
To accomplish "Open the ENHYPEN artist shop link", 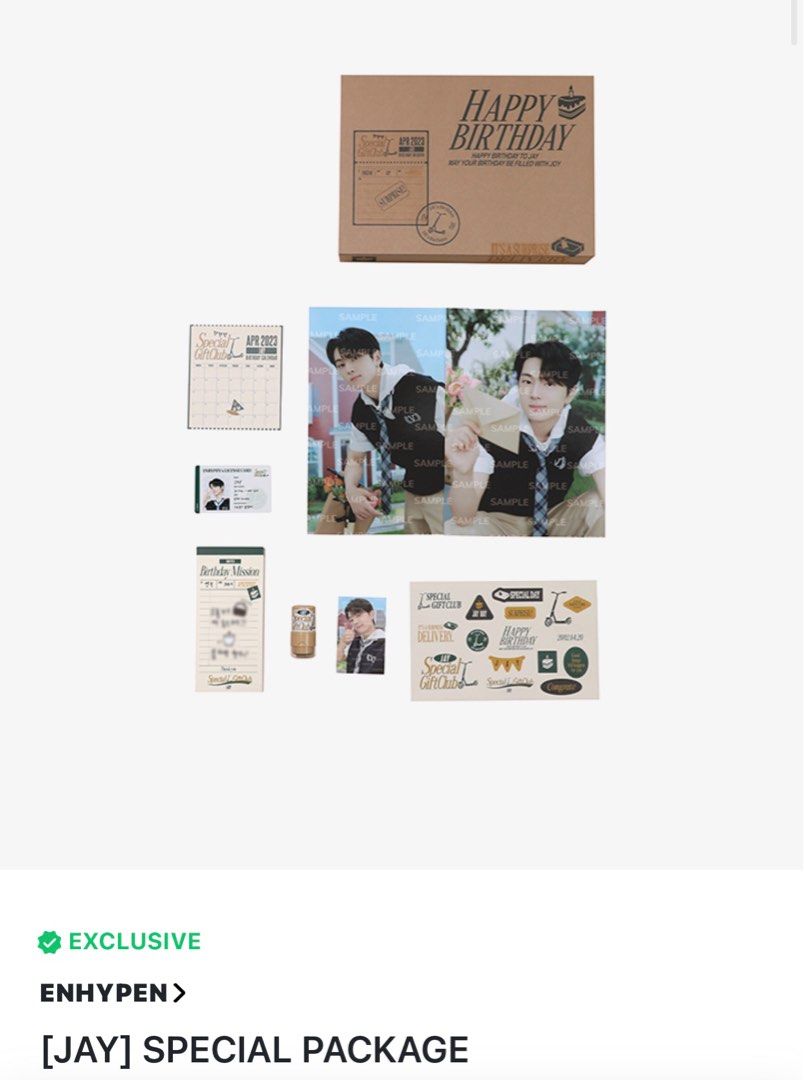I will pyautogui.click(x=113, y=993).
